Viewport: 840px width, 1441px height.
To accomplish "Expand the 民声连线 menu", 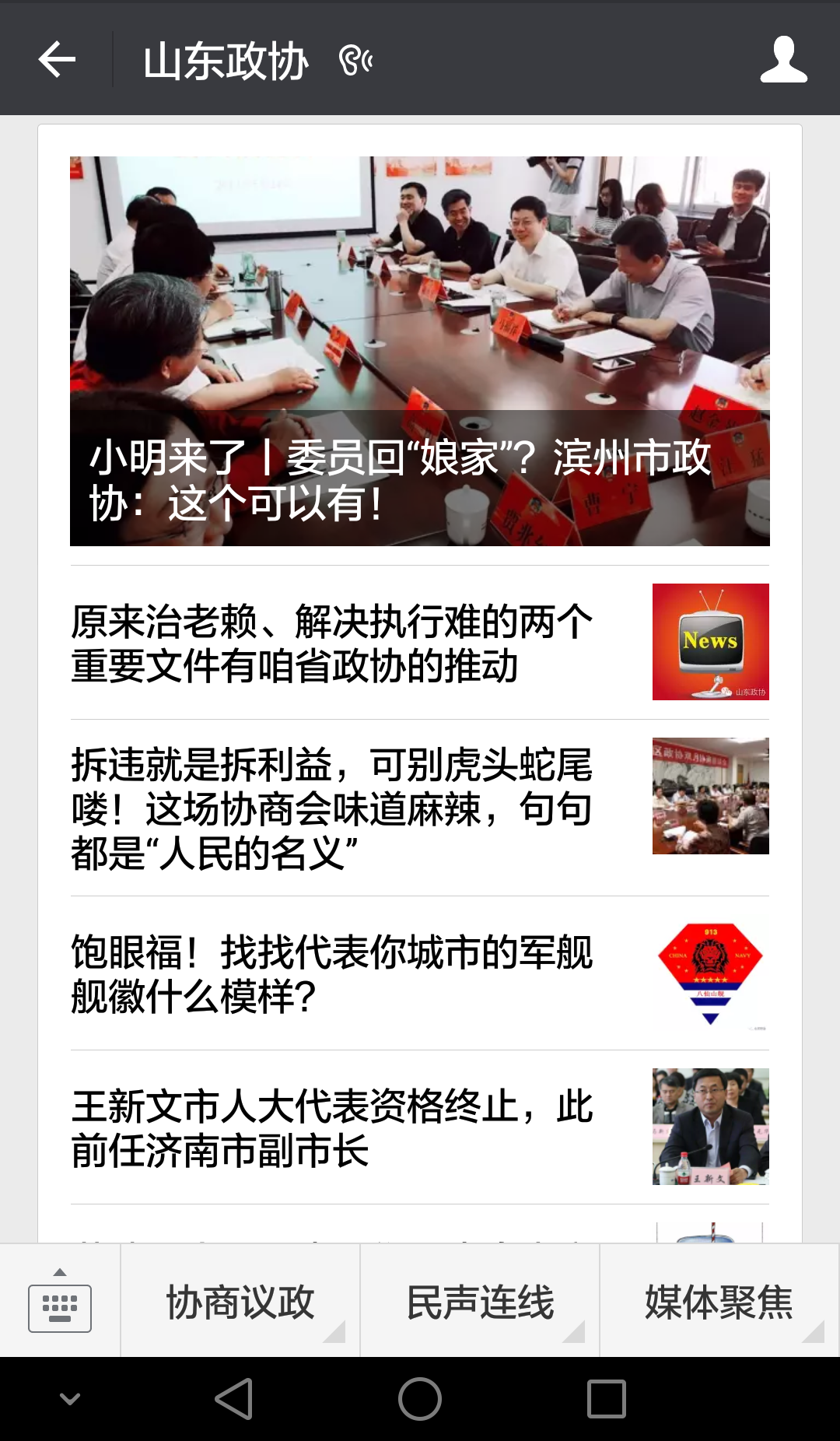I will 480,1302.
